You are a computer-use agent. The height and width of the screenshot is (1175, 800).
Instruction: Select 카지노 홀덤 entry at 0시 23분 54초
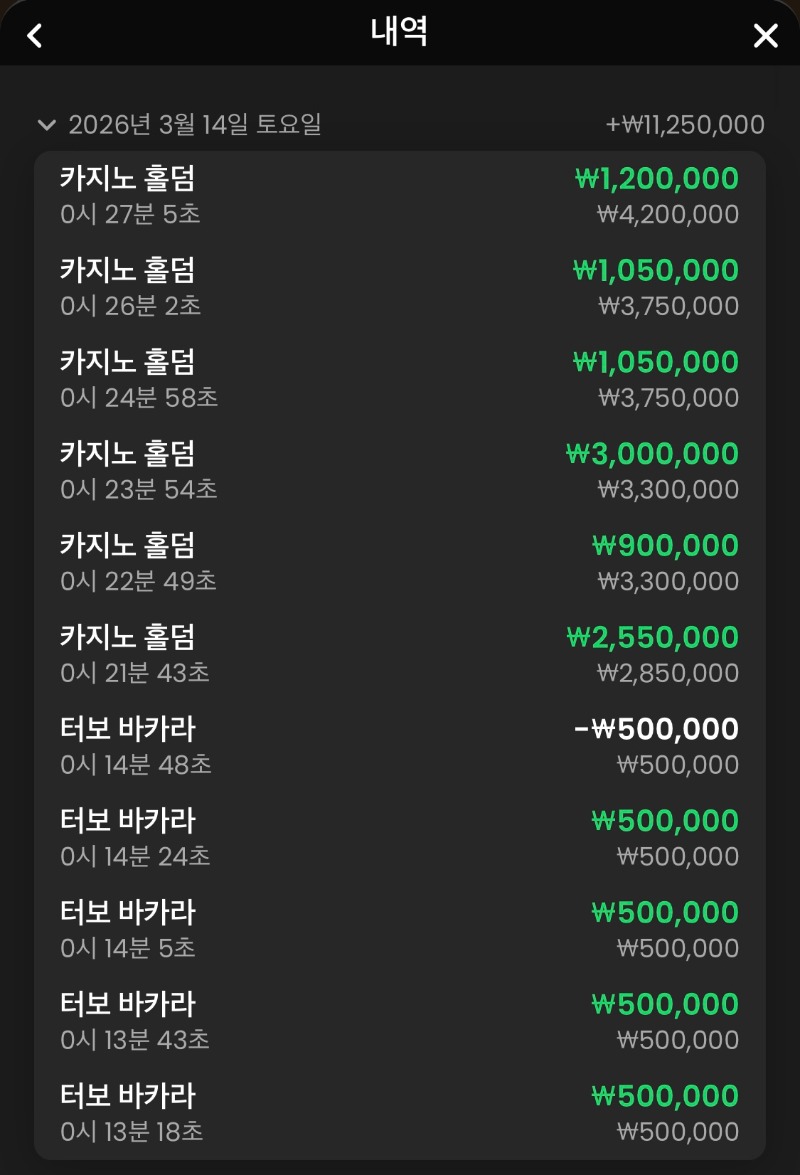[x=400, y=471]
